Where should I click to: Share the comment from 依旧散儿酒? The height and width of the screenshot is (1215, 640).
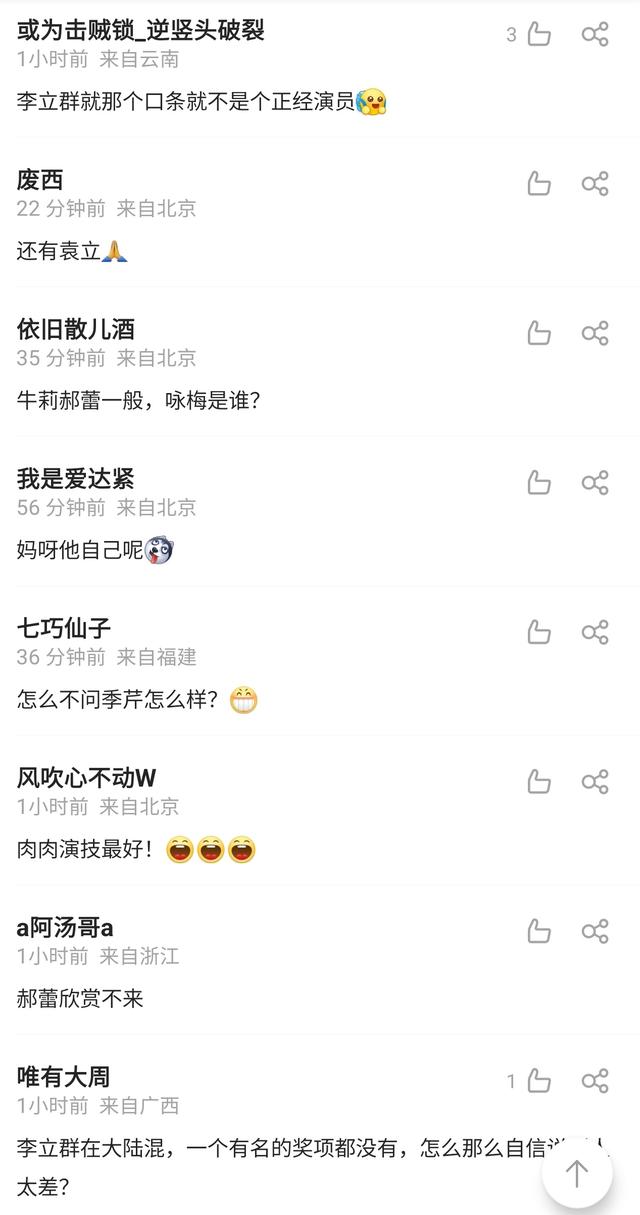(x=595, y=333)
